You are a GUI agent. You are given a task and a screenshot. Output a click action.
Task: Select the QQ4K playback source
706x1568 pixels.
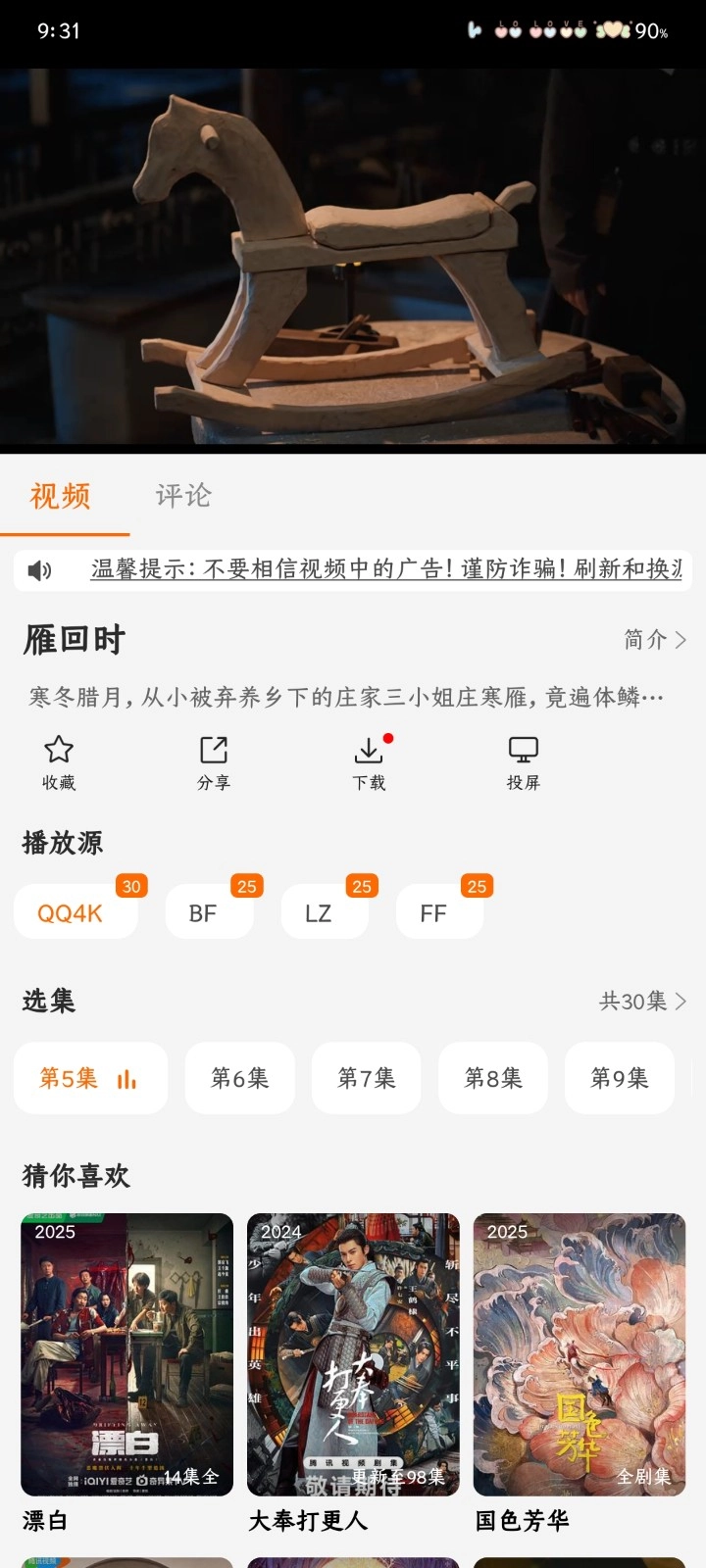point(76,910)
